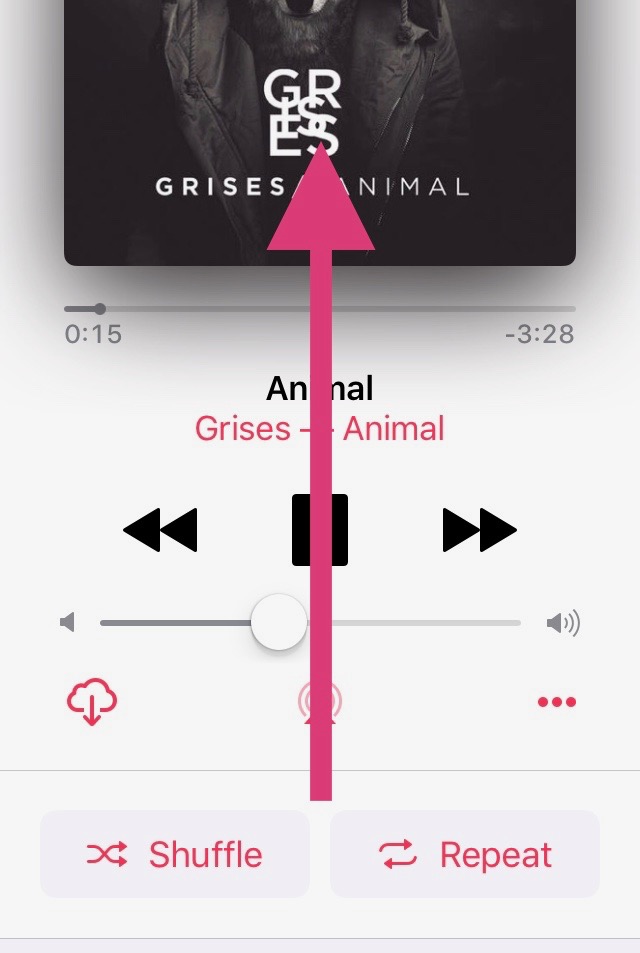Turn on Repeat mode

(465, 854)
